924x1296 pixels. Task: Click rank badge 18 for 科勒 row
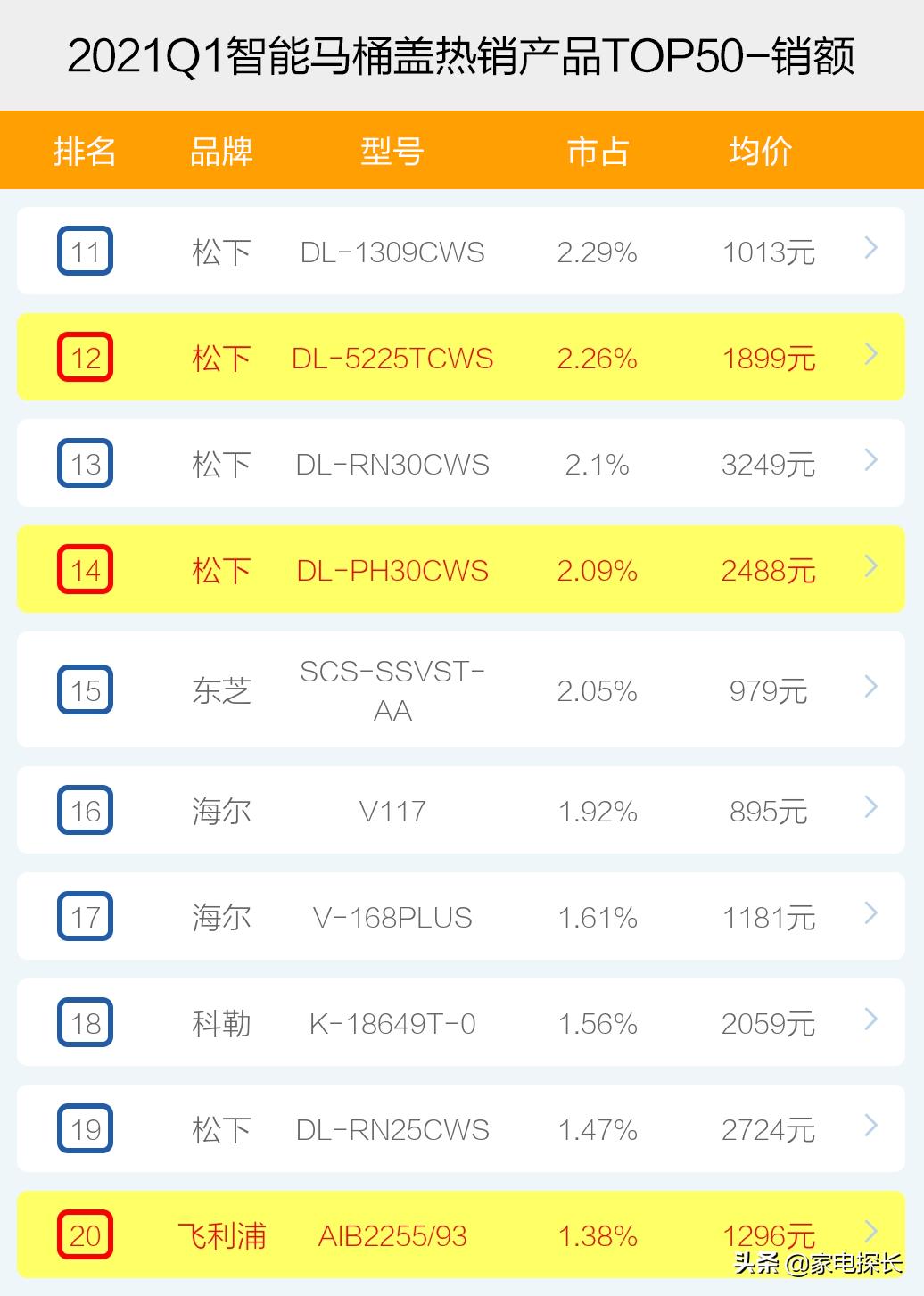pyautogui.click(x=85, y=1023)
